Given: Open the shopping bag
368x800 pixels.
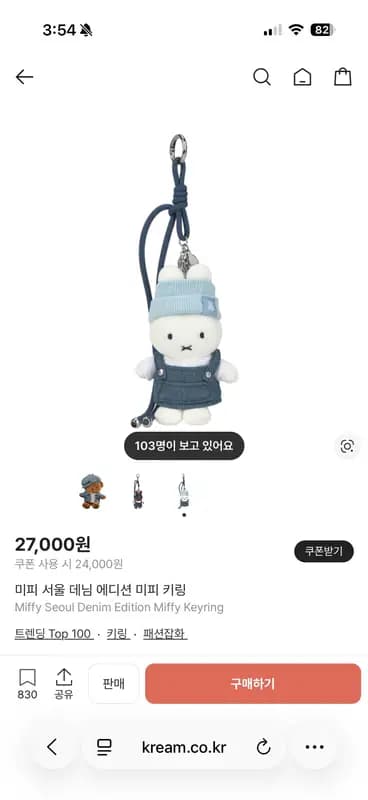Looking at the screenshot, I should pyautogui.click(x=342, y=77).
